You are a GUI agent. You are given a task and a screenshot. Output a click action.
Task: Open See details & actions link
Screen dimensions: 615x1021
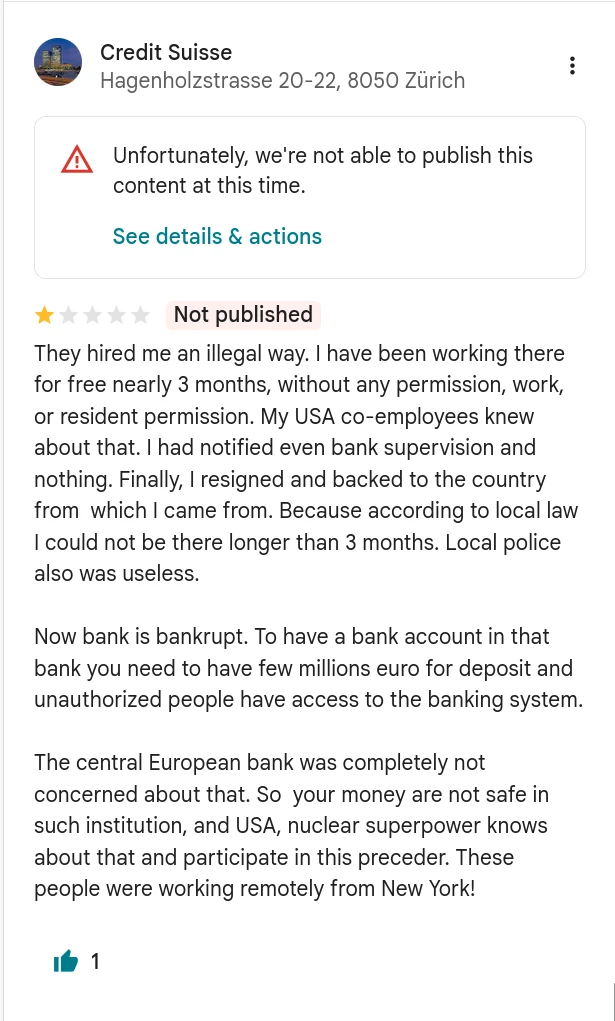coord(217,237)
